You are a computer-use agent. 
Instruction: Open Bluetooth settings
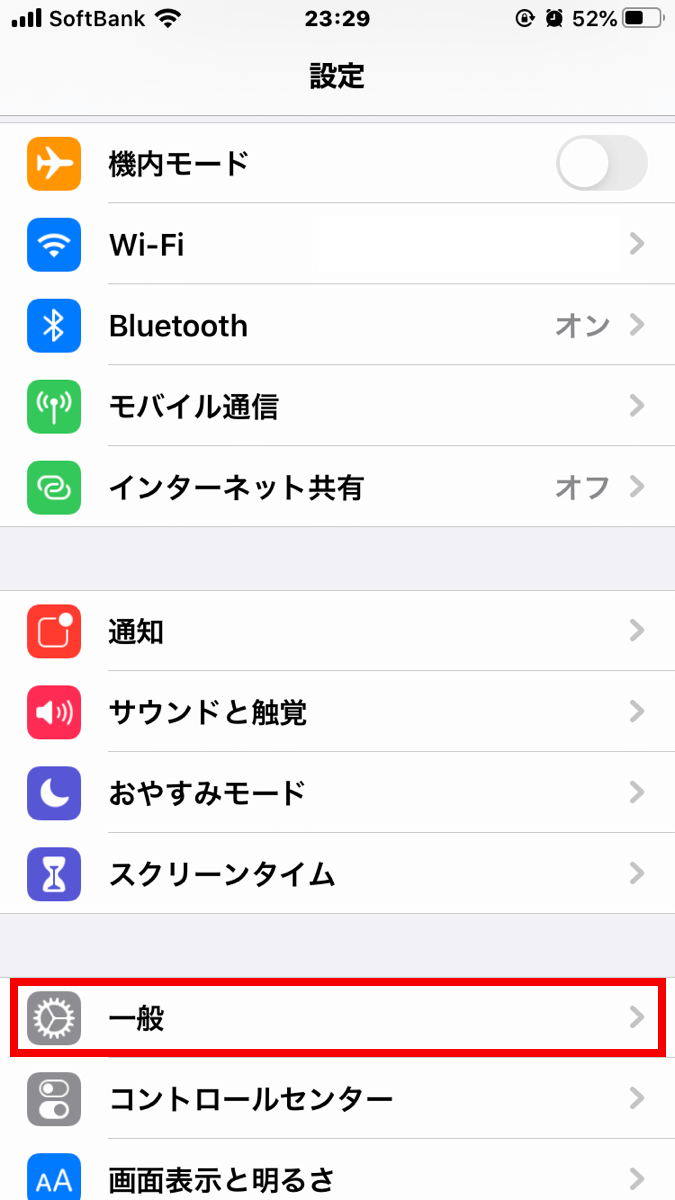337,325
